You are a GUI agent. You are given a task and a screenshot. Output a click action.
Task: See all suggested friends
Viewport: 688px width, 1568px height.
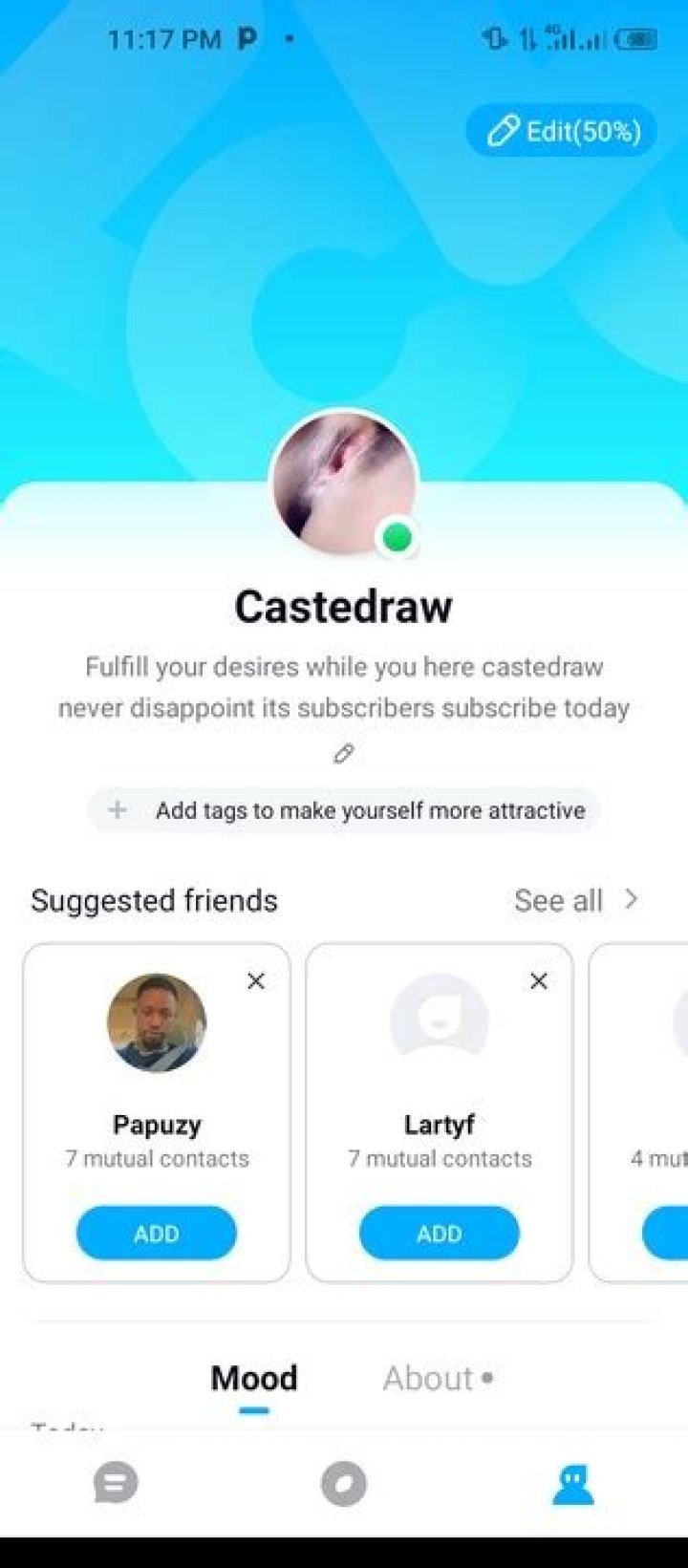(x=575, y=900)
